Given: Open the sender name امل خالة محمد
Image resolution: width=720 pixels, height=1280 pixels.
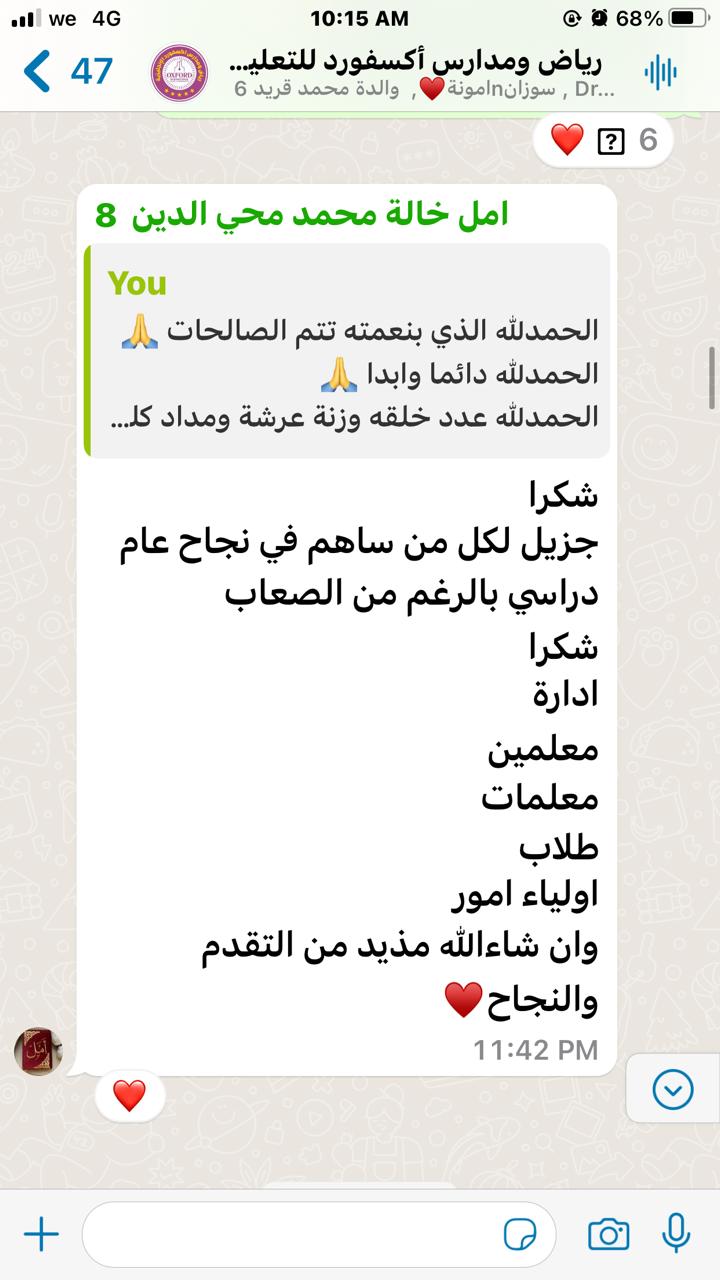Looking at the screenshot, I should point(302,213).
